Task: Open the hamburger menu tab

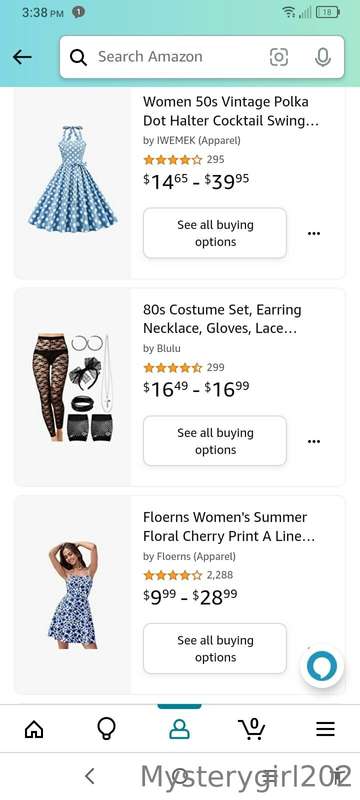Action: click(x=325, y=729)
